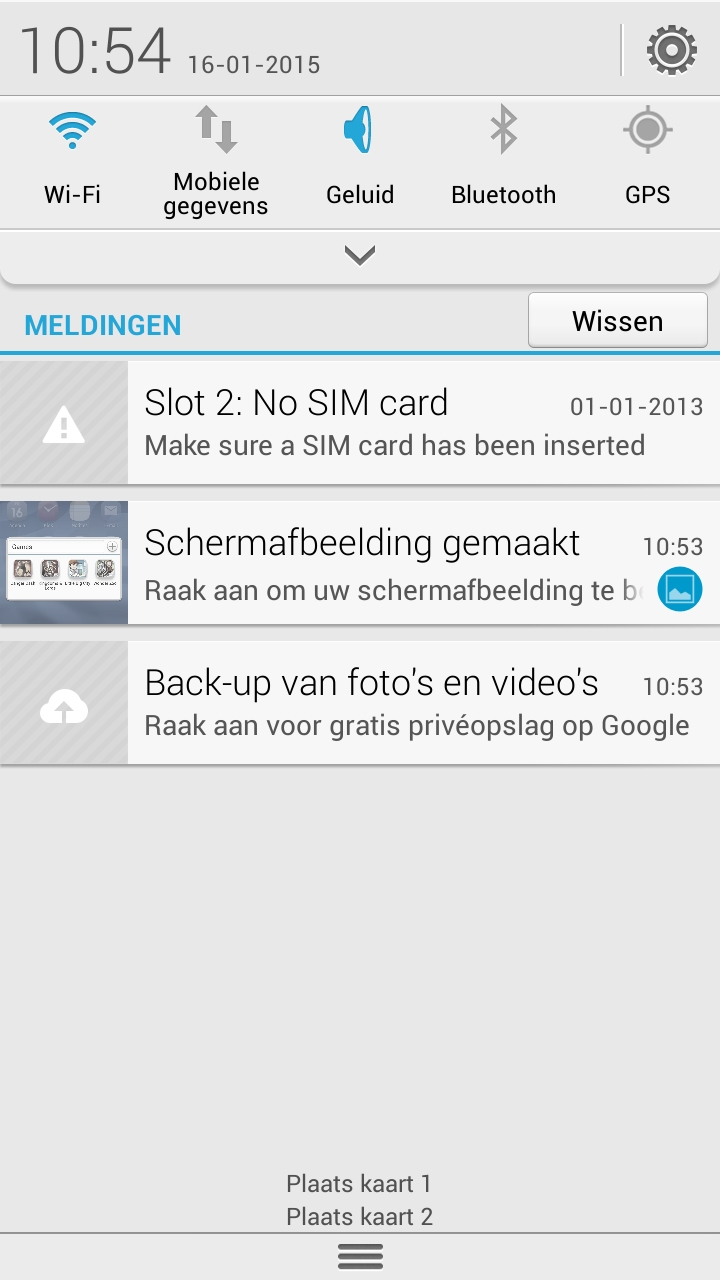Toggle Wi-Fi off
The width and height of the screenshot is (720, 1280).
[x=72, y=158]
